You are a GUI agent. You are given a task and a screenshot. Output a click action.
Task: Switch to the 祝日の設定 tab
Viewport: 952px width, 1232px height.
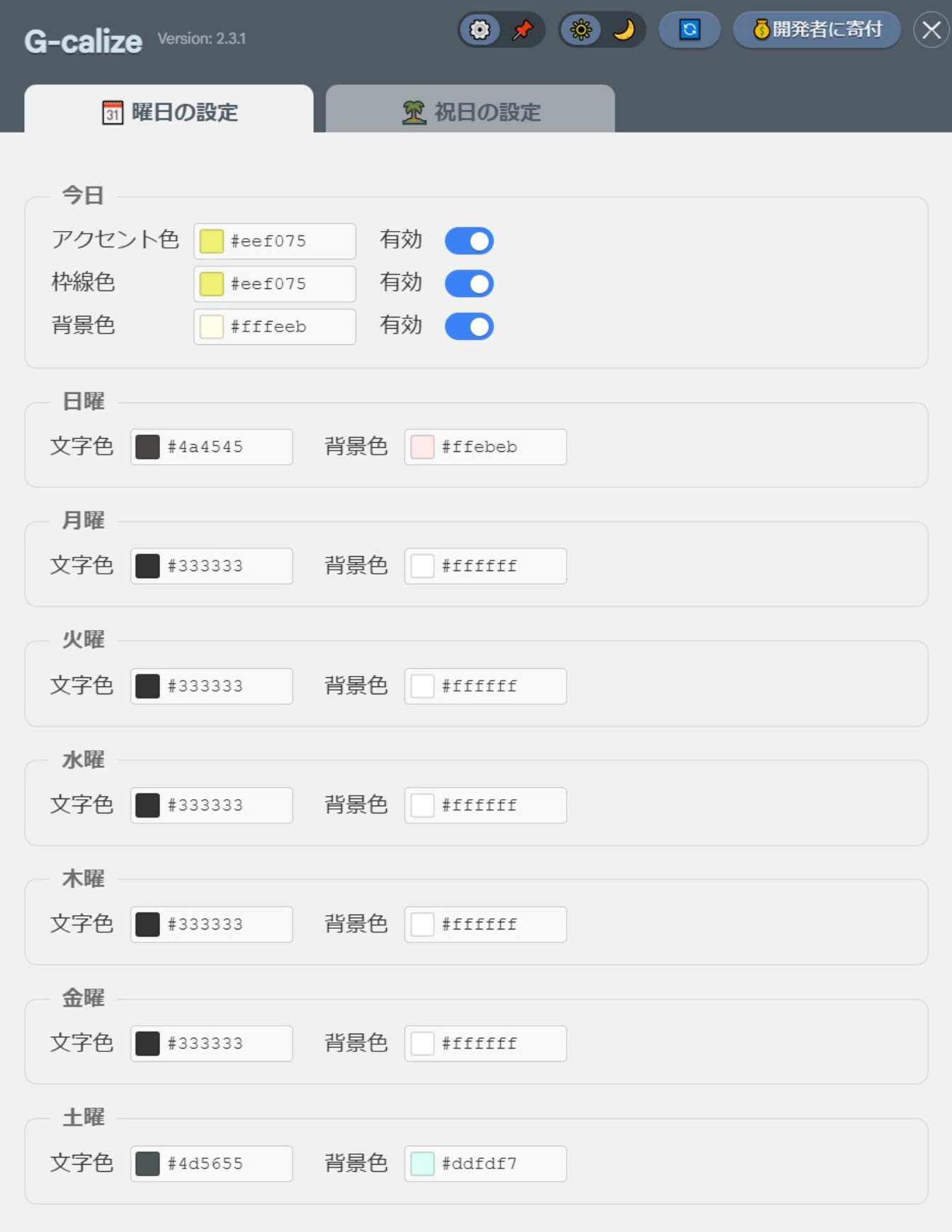[470, 111]
